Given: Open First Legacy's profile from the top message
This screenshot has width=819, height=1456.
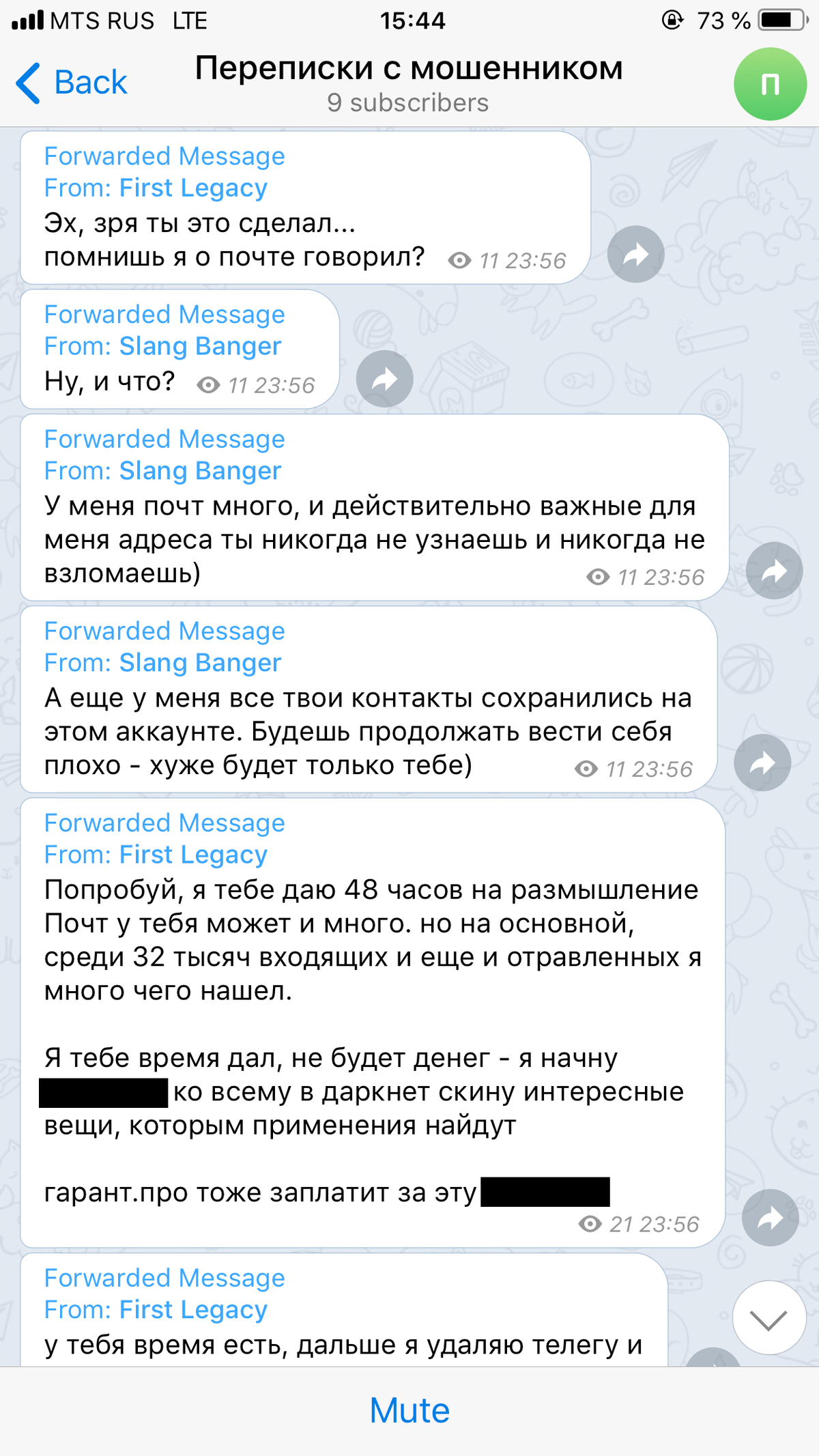Looking at the screenshot, I should click(x=193, y=188).
